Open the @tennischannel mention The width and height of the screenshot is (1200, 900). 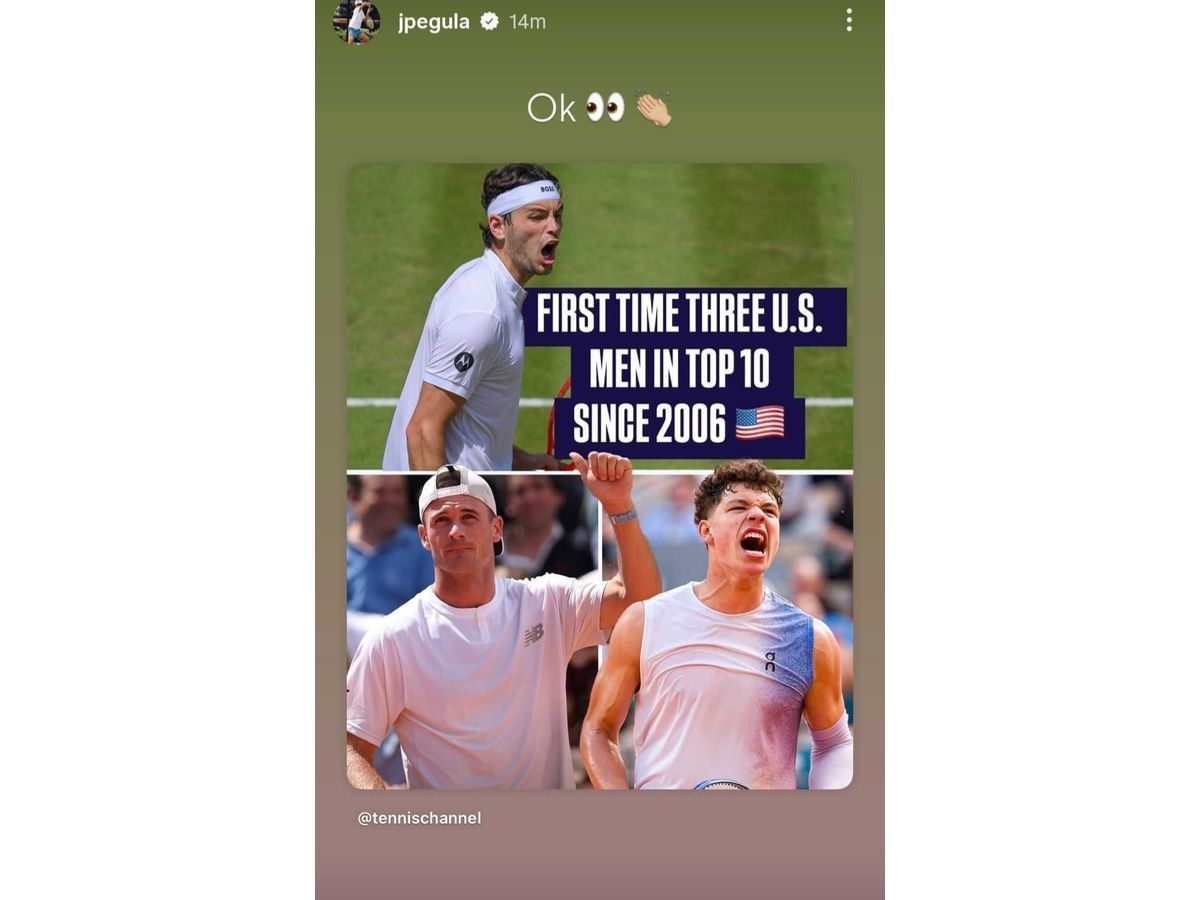click(x=419, y=818)
